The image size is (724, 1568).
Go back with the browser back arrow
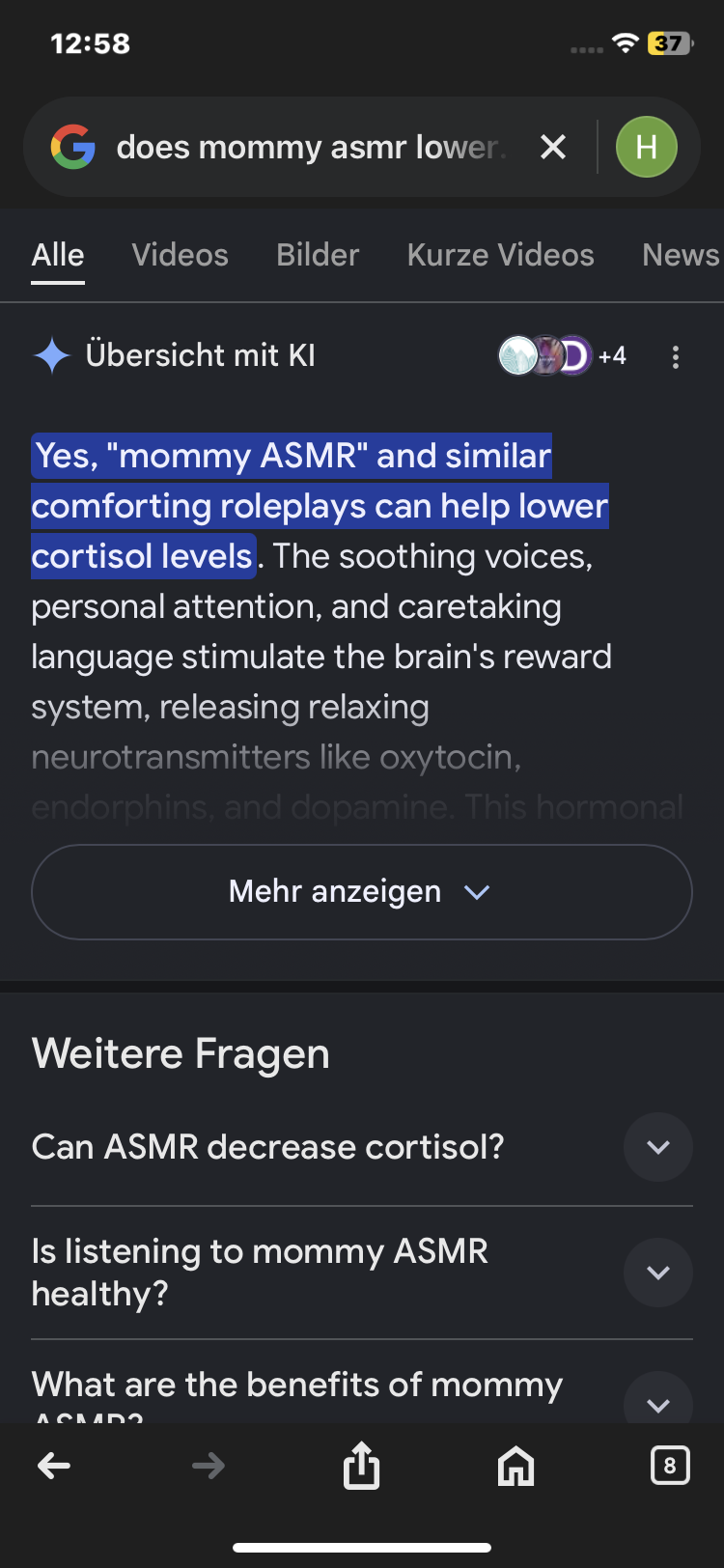54,1466
